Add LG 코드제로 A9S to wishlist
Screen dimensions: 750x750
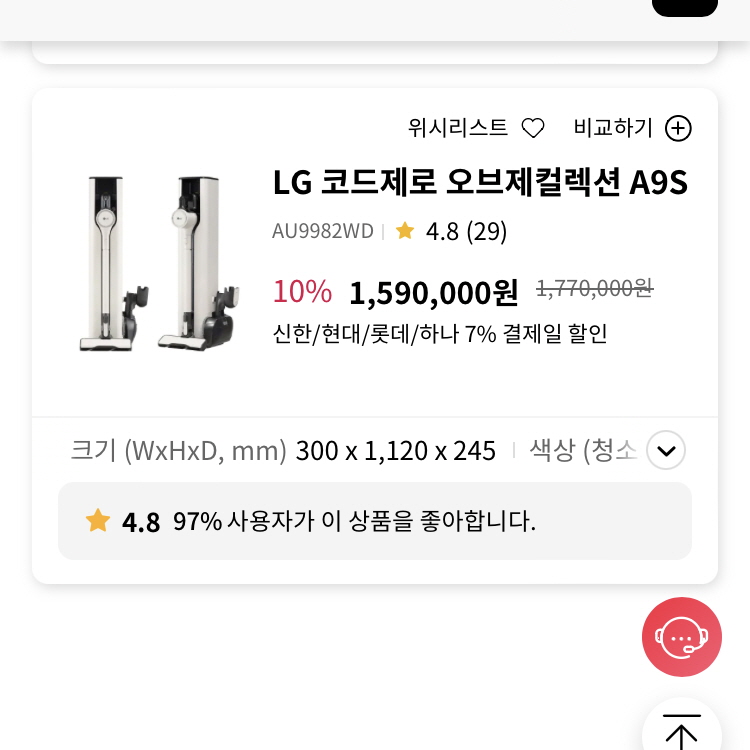533,128
